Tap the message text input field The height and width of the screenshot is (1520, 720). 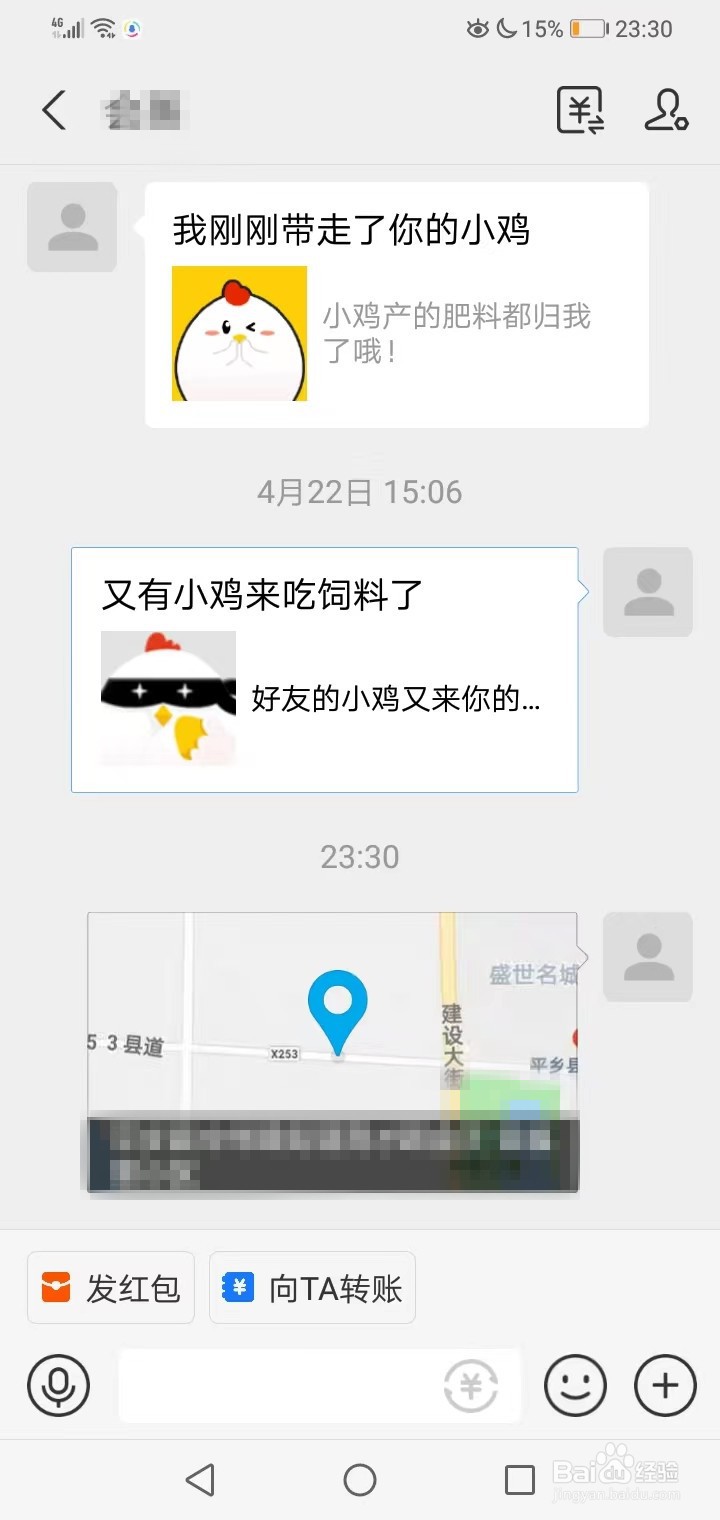[280, 1386]
